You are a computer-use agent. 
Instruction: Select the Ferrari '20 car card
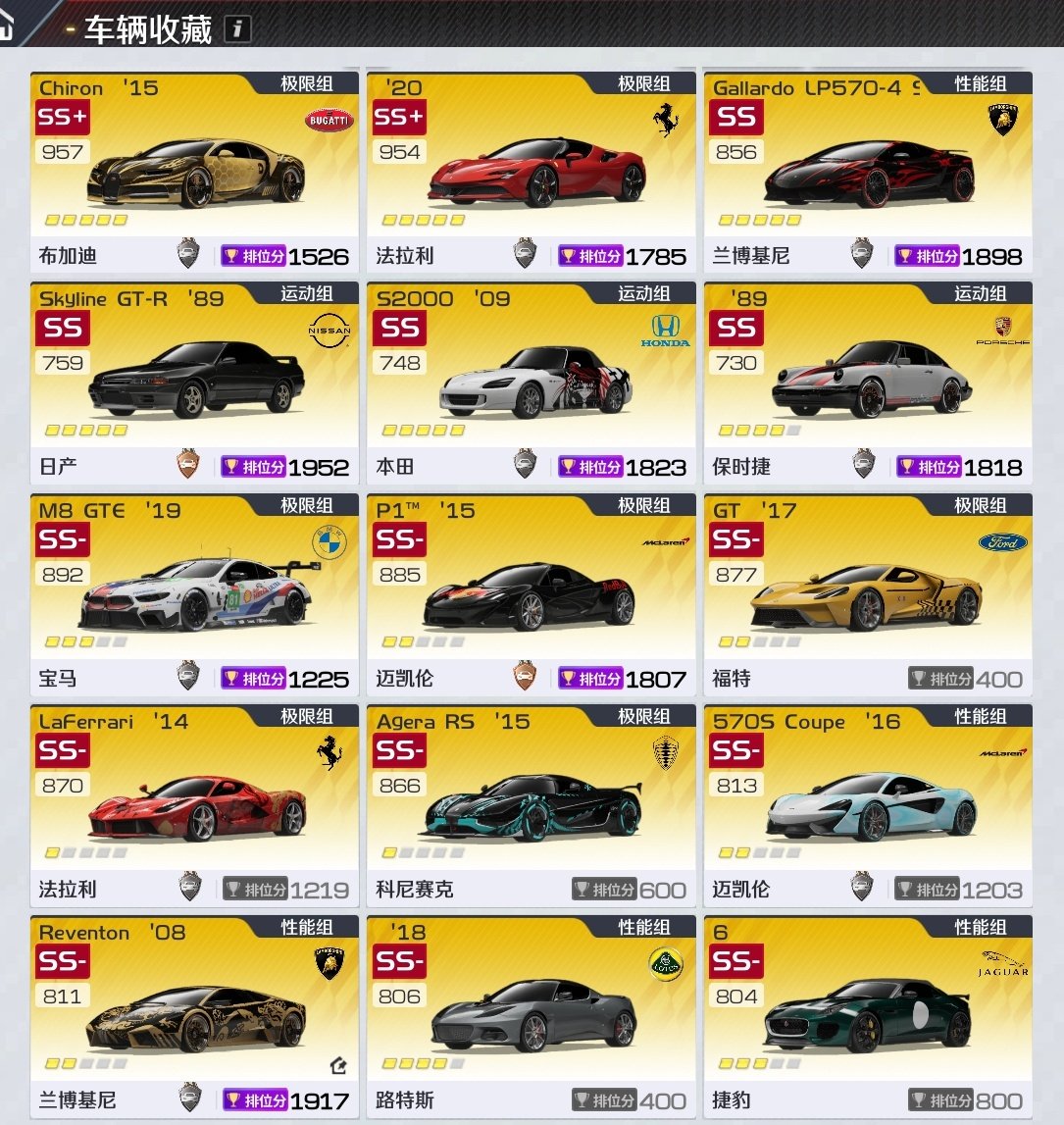[531, 175]
